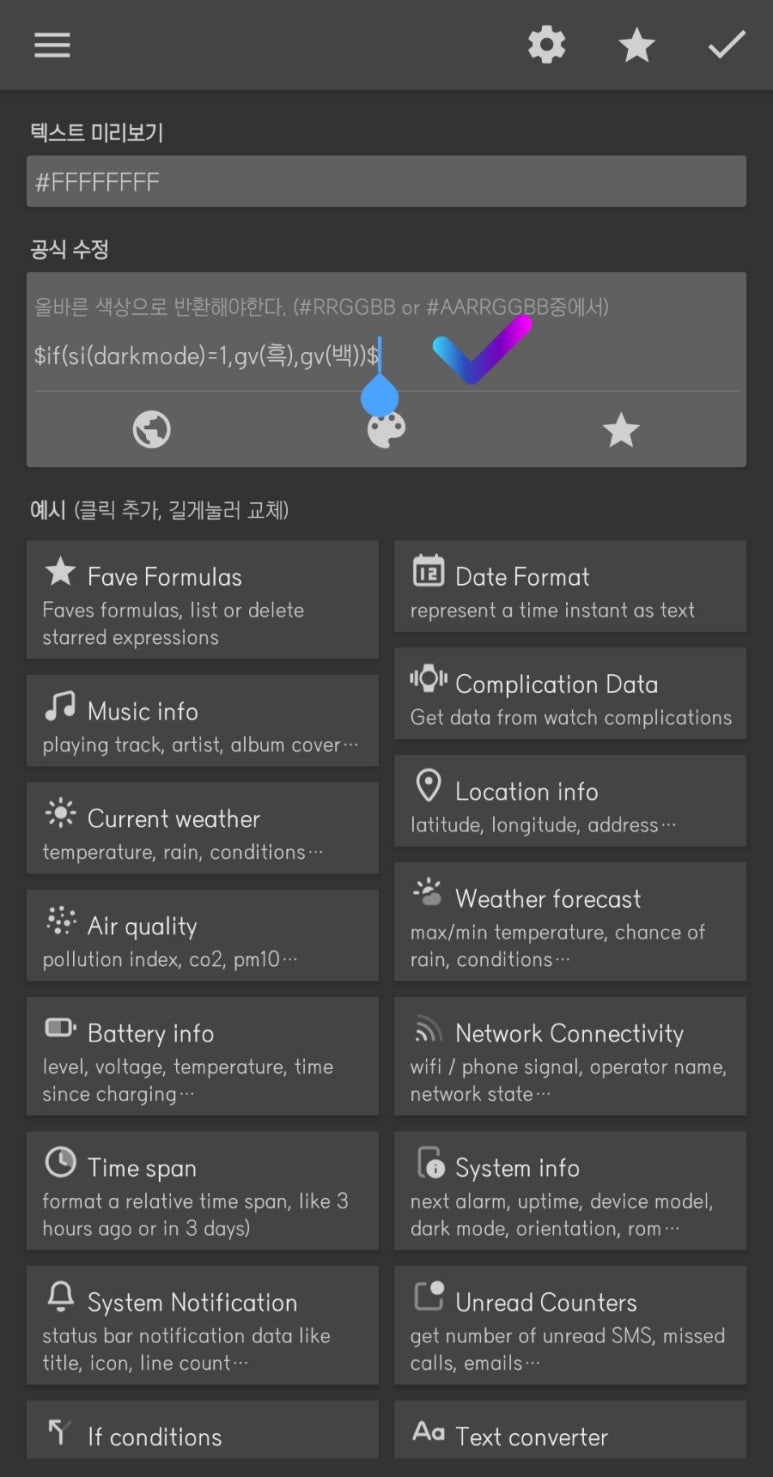Confirm the formula with the top checkmark
The width and height of the screenshot is (773, 1477).
coord(726,45)
